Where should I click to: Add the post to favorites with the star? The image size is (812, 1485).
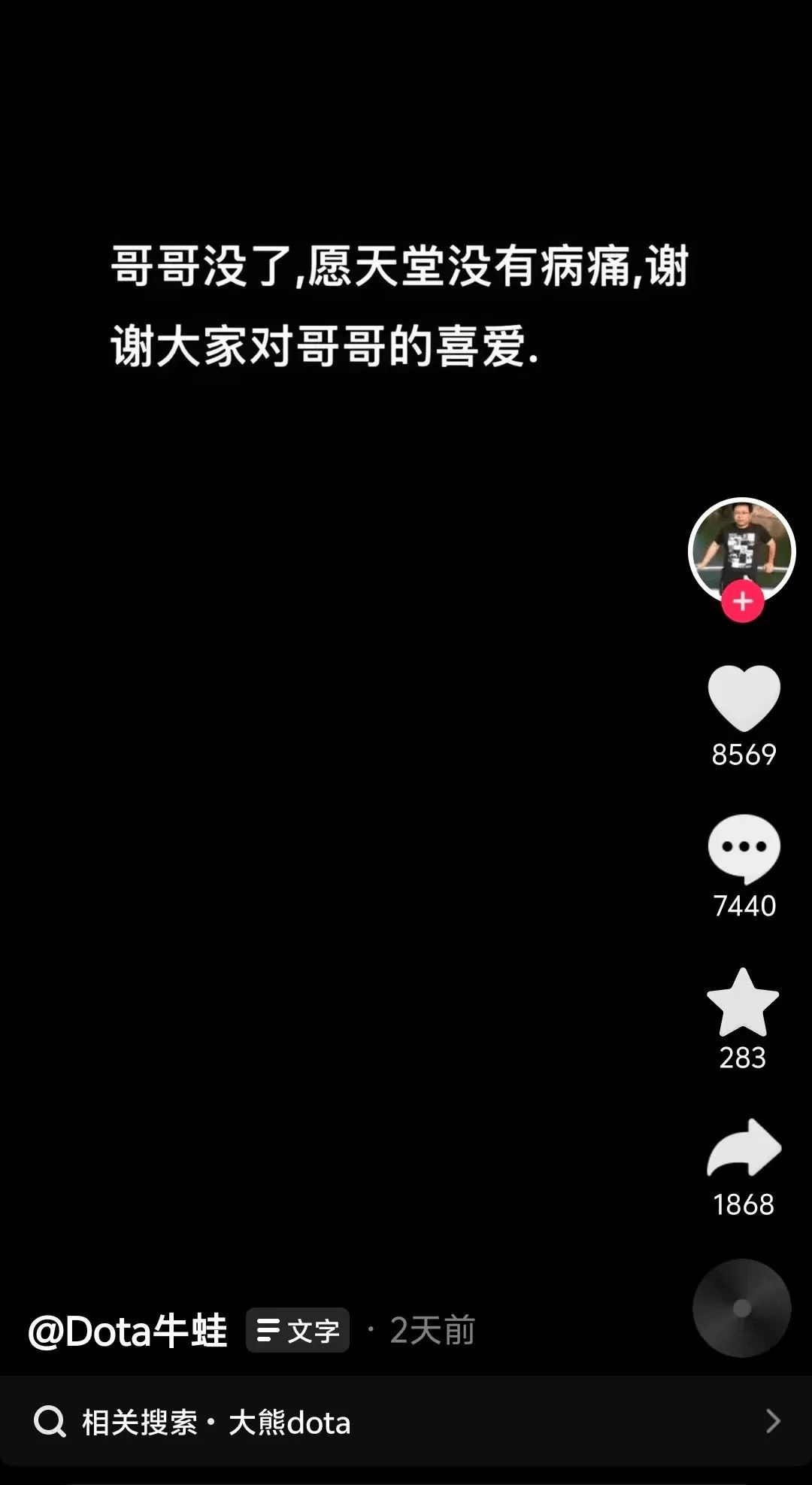(x=743, y=1002)
